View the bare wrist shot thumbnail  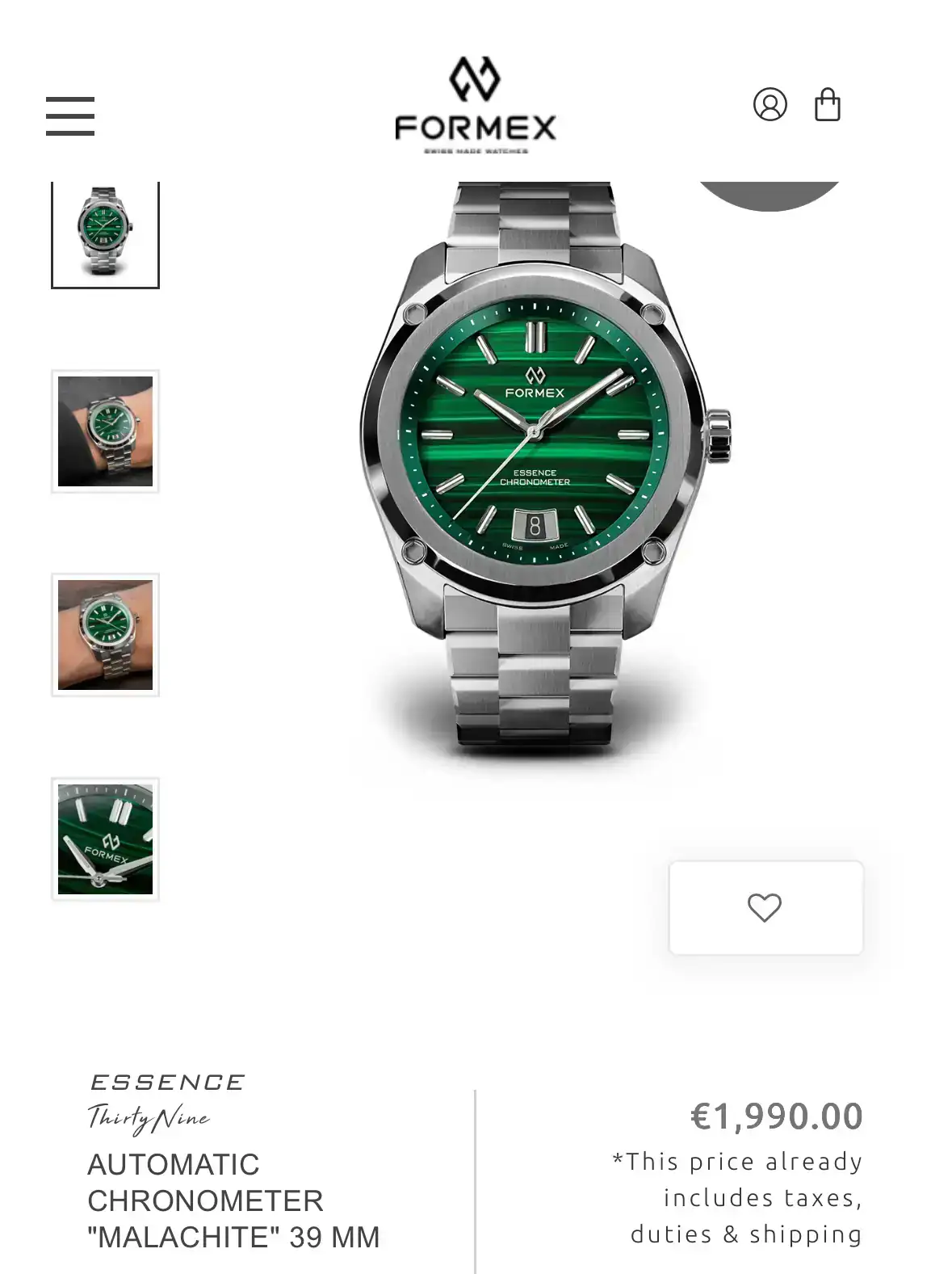click(105, 635)
